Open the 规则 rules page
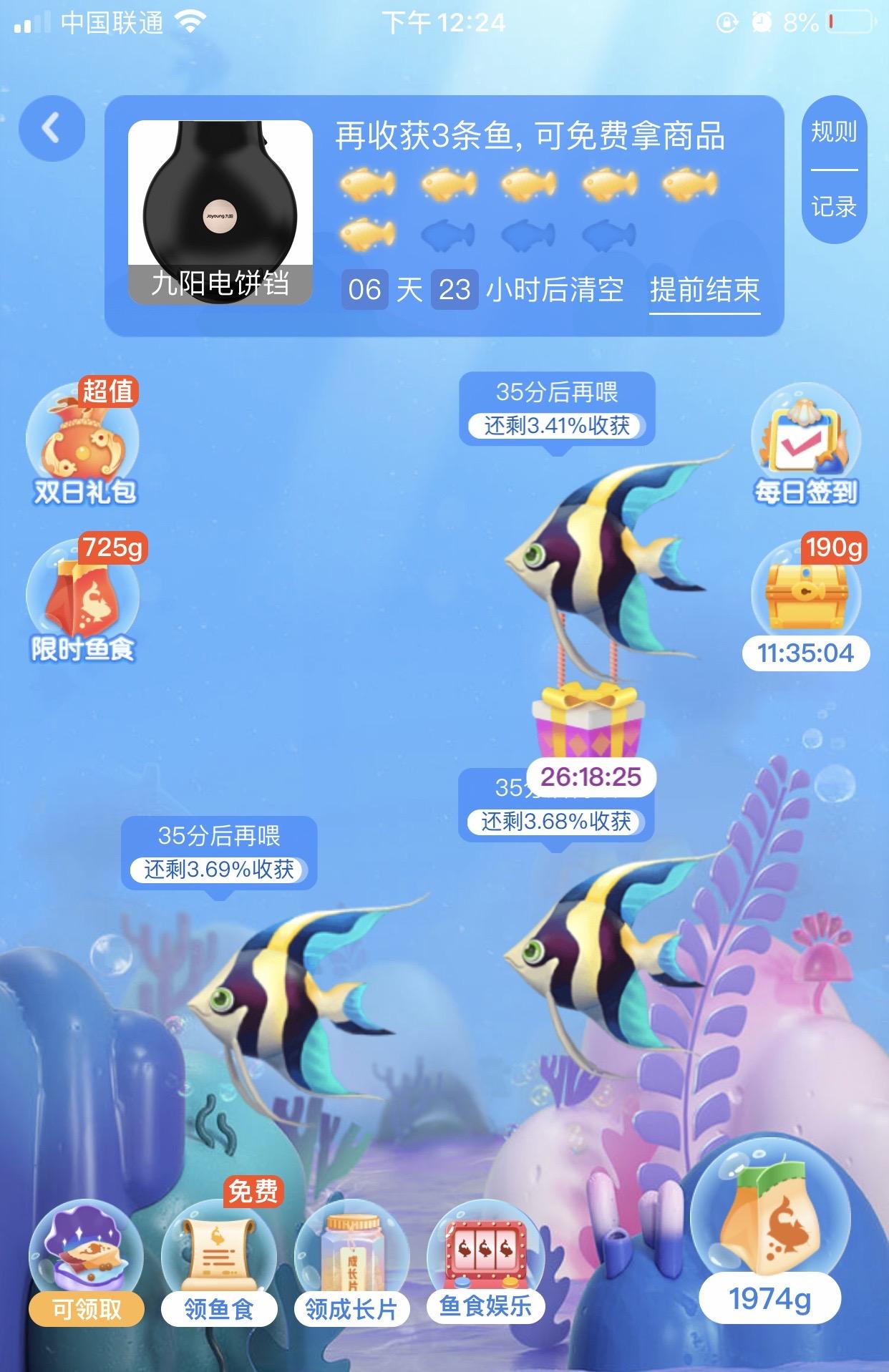 coord(833,132)
